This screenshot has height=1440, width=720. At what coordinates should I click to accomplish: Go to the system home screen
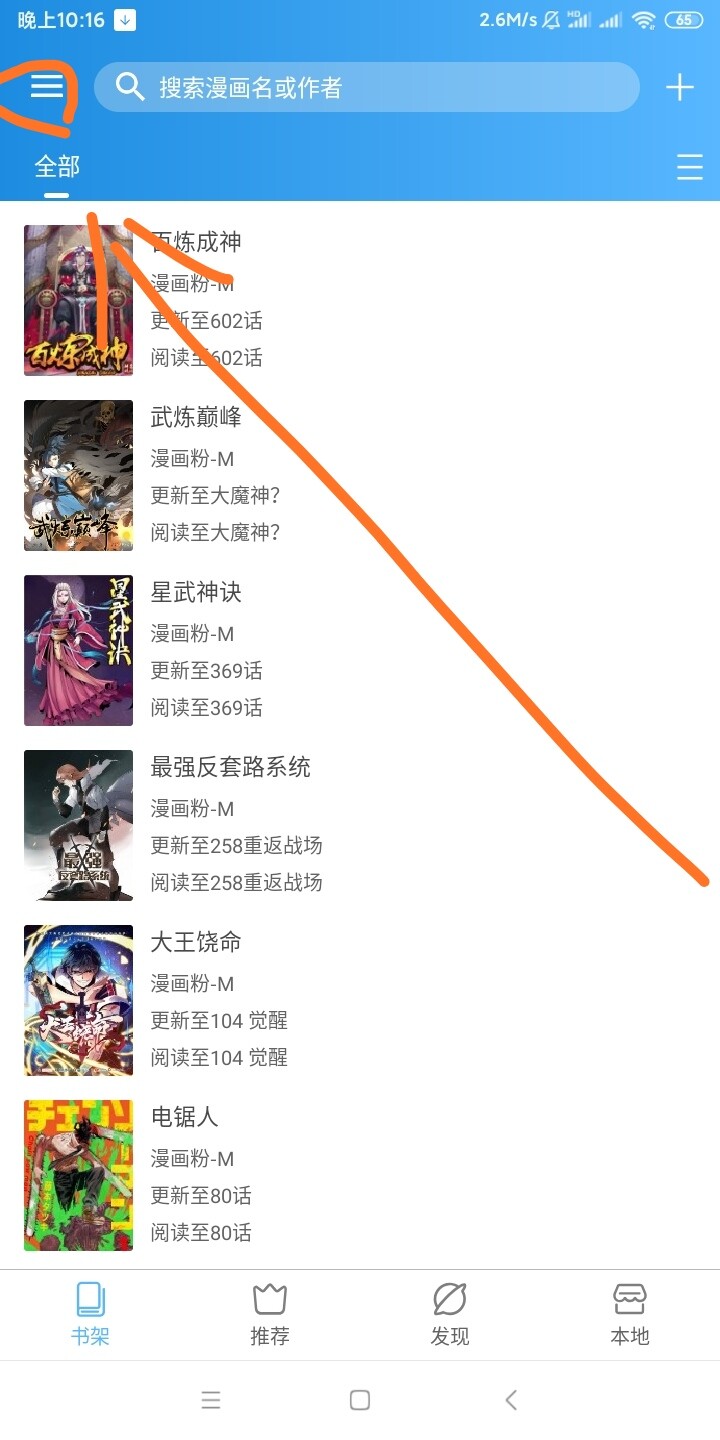click(360, 1400)
